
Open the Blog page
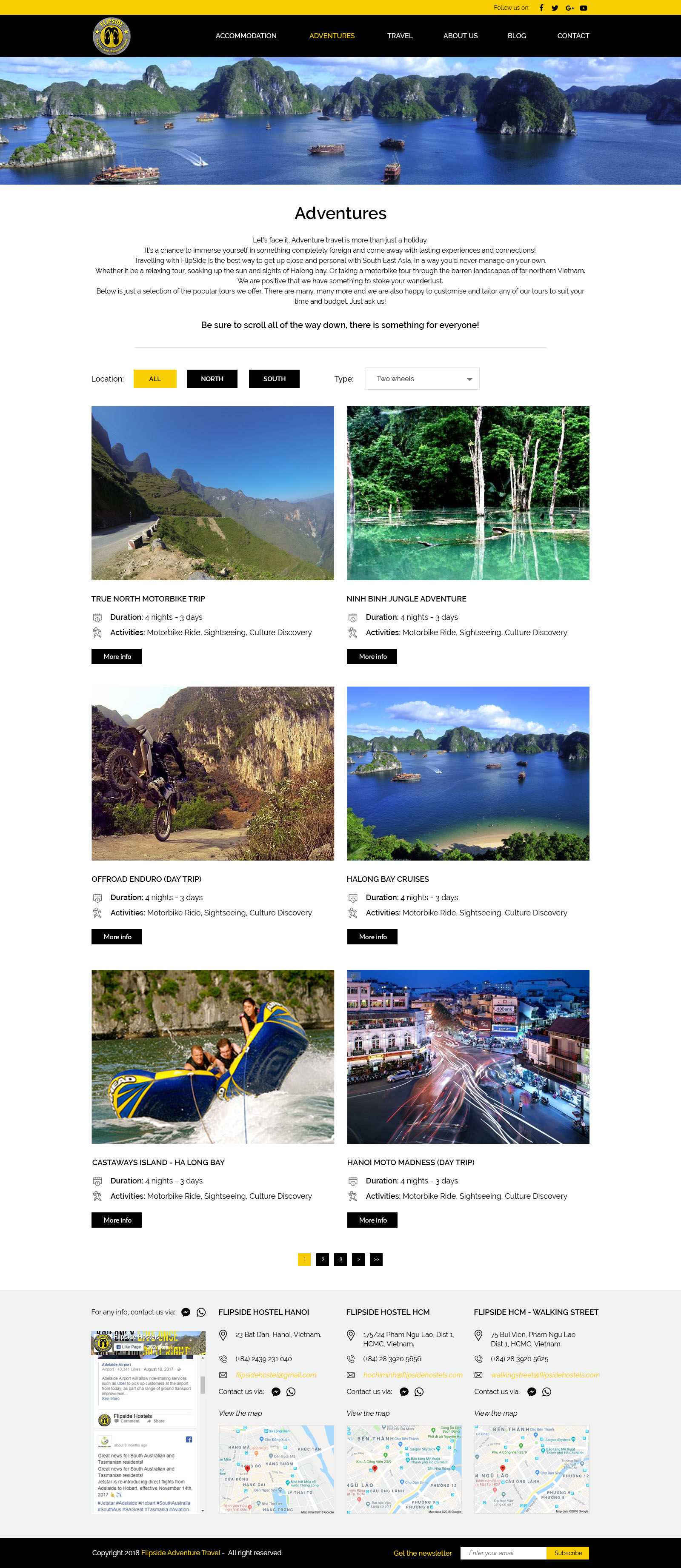[x=517, y=36]
